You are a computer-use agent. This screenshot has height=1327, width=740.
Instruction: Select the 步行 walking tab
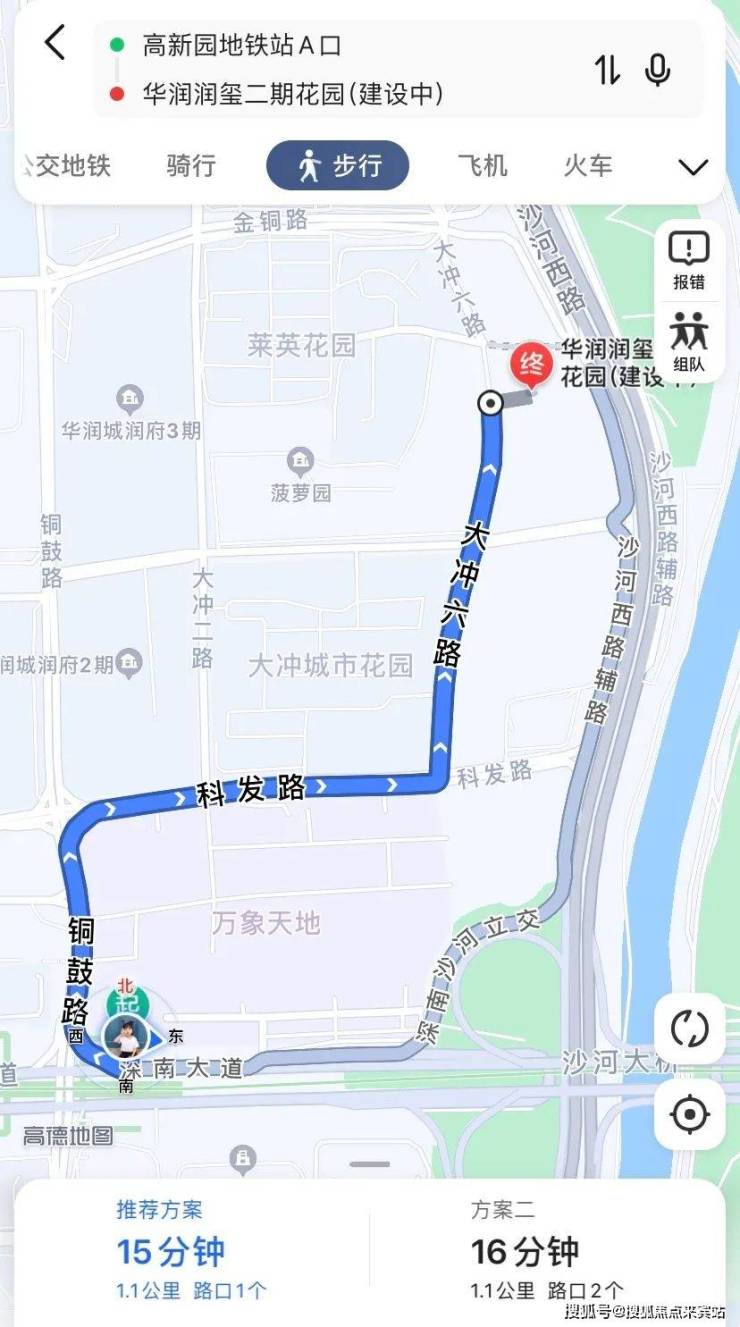click(338, 166)
